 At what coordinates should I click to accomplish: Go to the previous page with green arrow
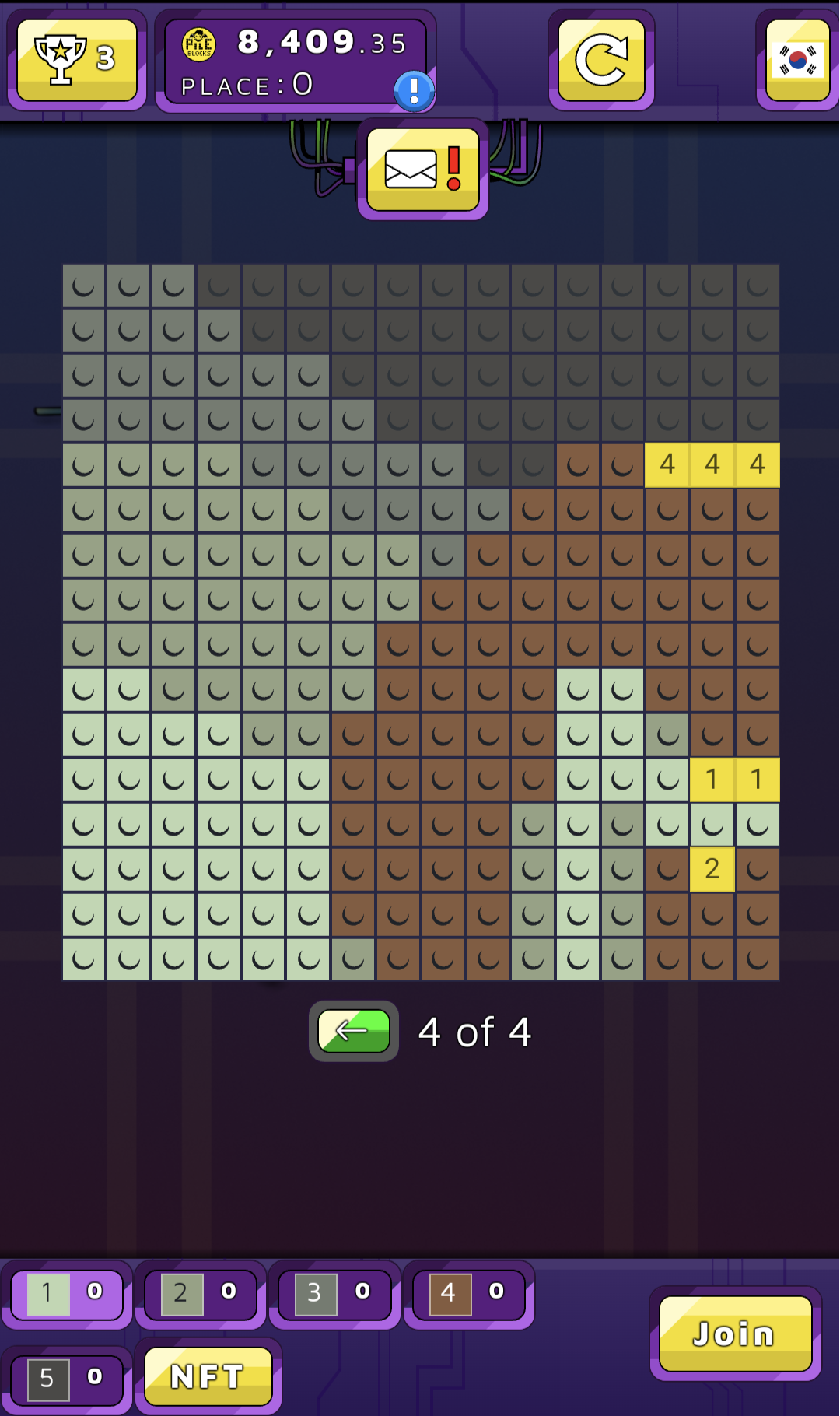354,1031
